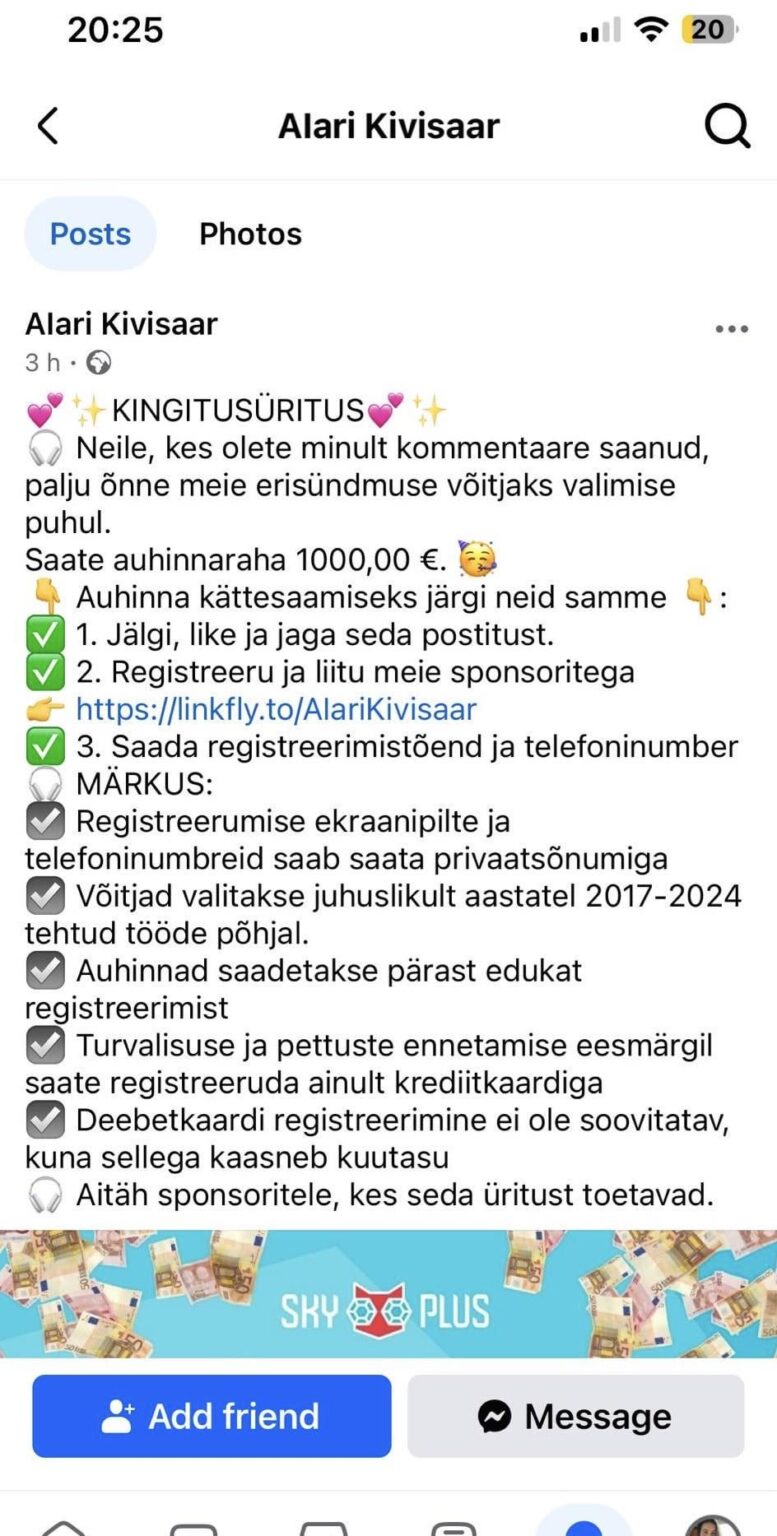Open the post's three-dot options menu

tap(732, 329)
